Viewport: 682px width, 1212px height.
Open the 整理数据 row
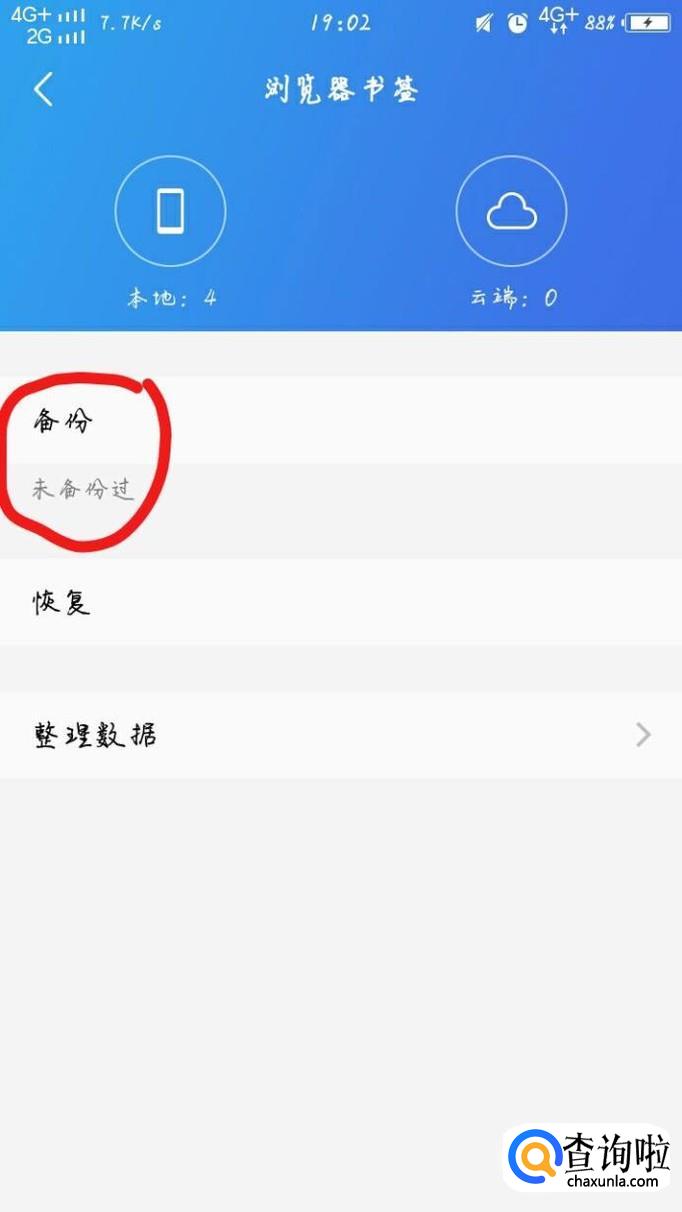click(341, 735)
